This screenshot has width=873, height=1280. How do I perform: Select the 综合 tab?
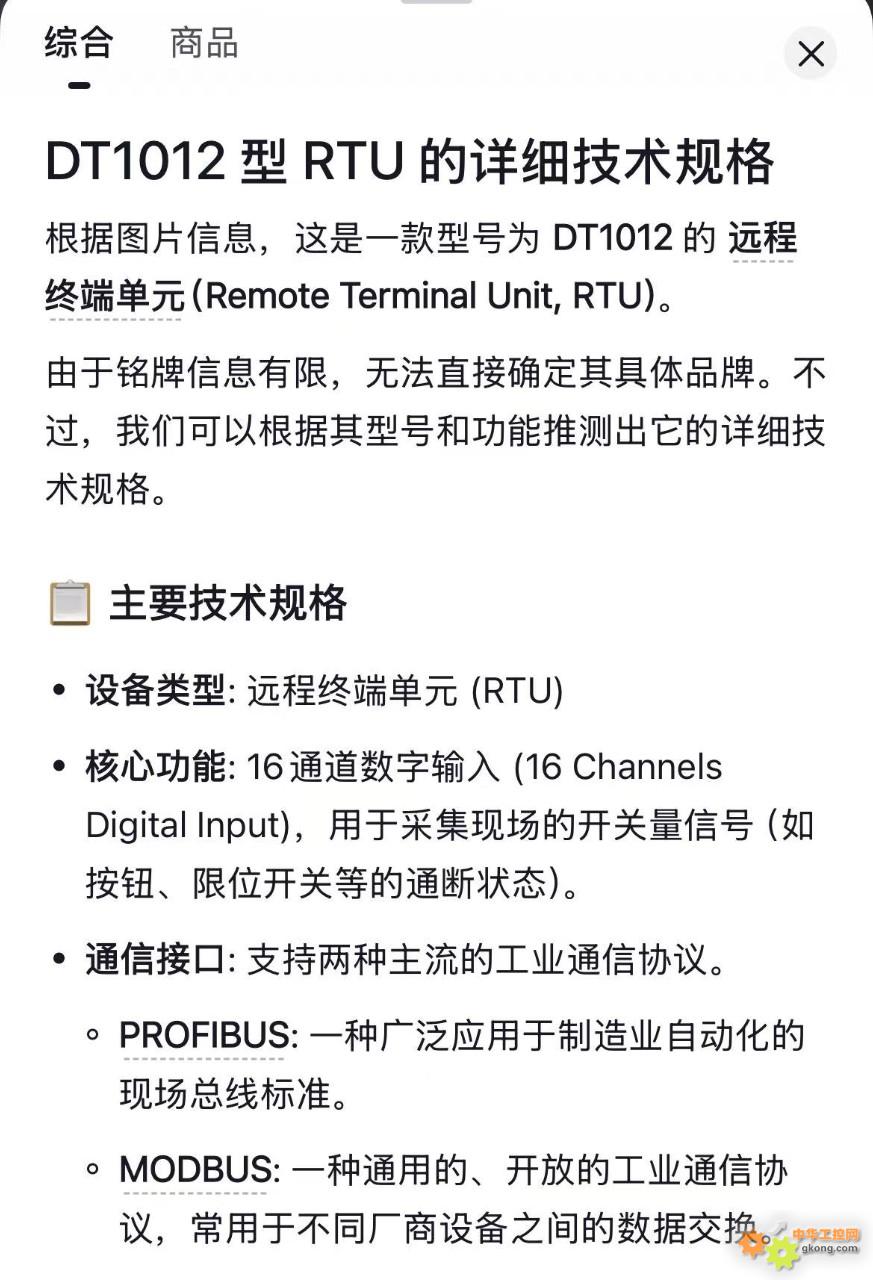79,44
